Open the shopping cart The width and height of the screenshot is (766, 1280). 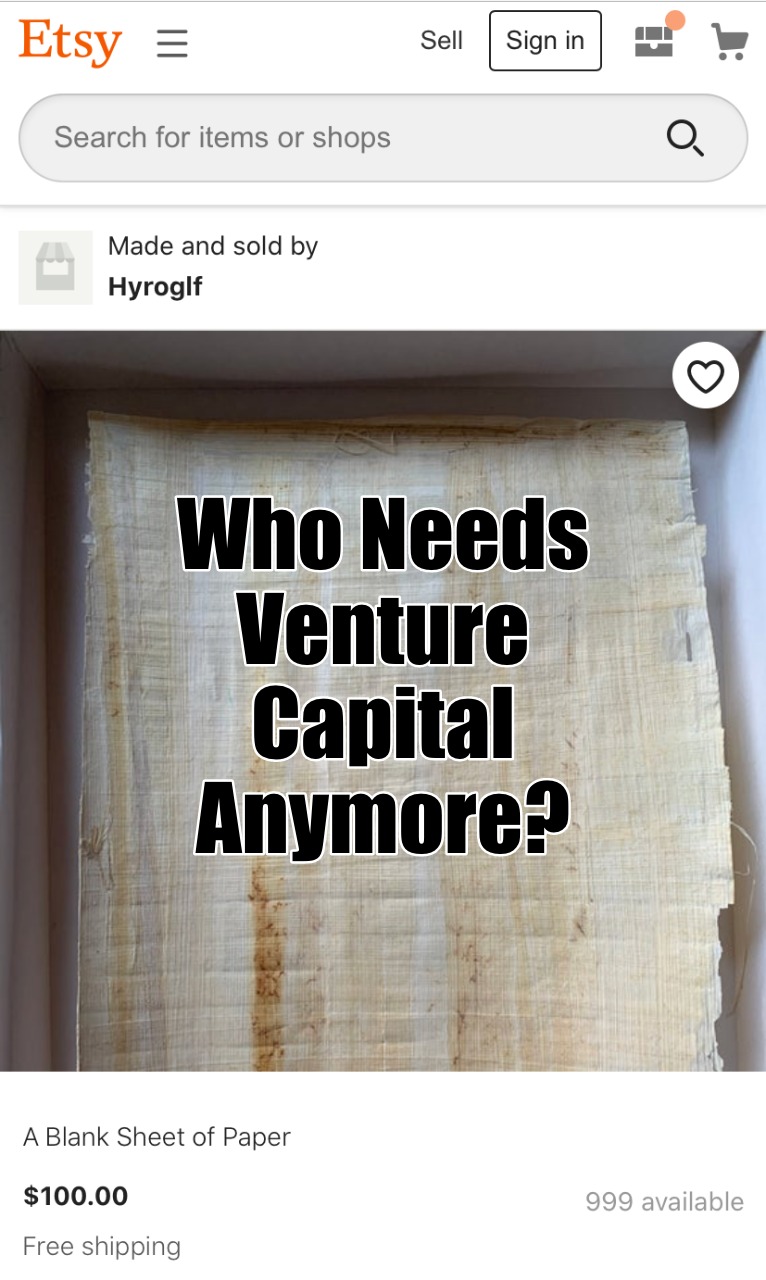click(x=729, y=42)
